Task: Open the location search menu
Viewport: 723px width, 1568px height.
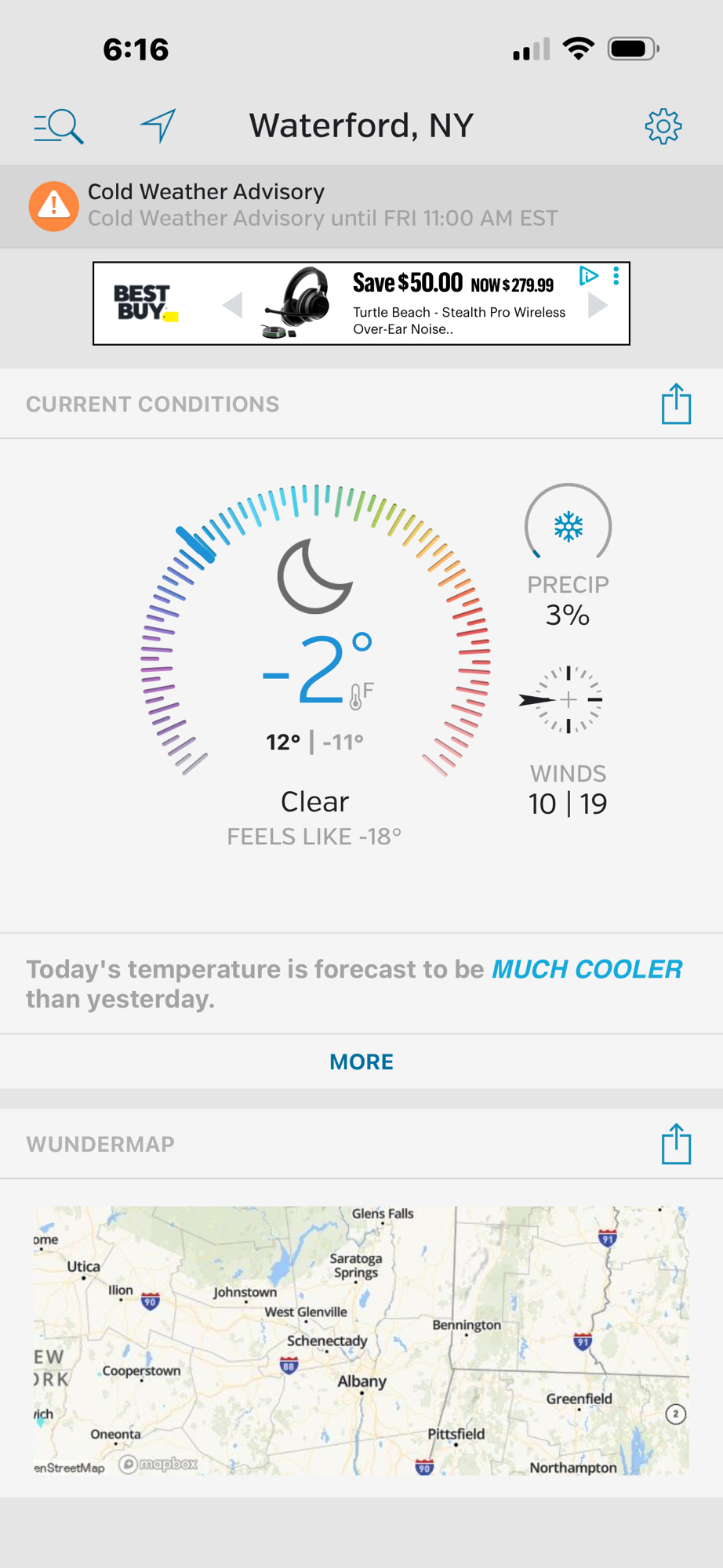Action: point(59,126)
